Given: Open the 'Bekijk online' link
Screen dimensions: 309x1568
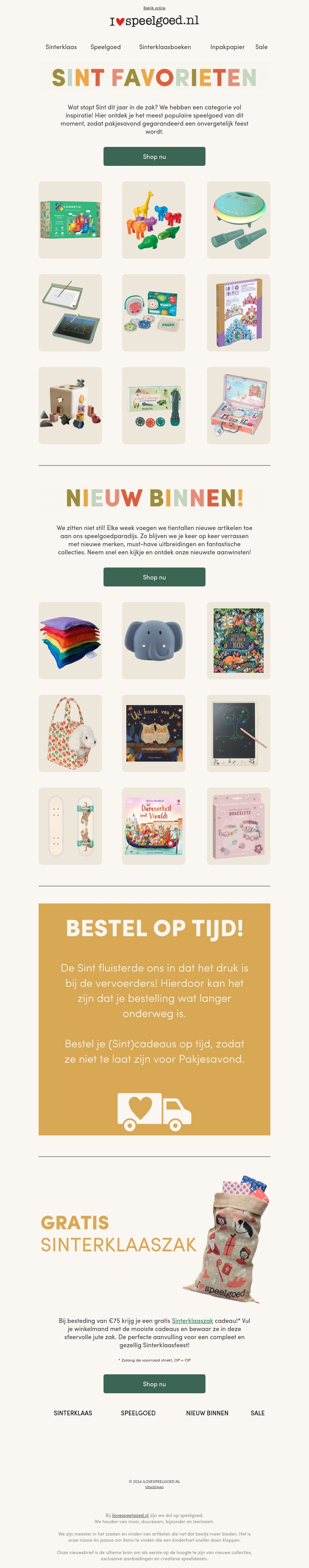Looking at the screenshot, I should tap(154, 8).
